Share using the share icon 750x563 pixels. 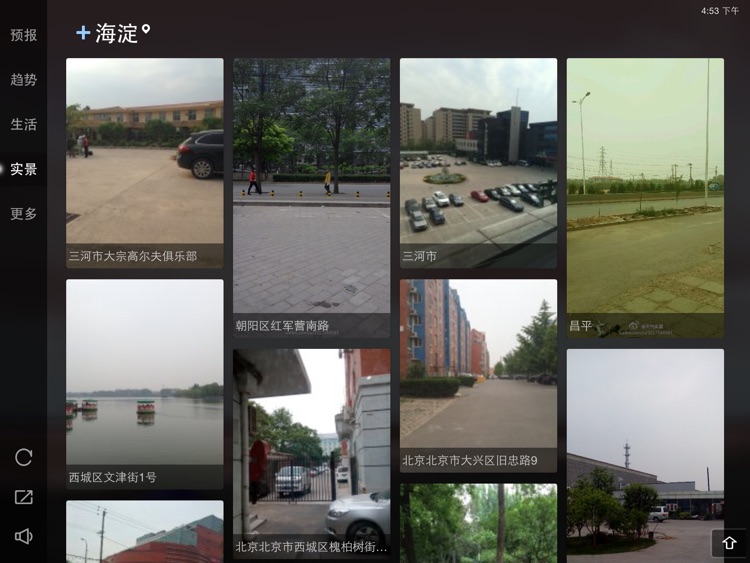(24, 497)
